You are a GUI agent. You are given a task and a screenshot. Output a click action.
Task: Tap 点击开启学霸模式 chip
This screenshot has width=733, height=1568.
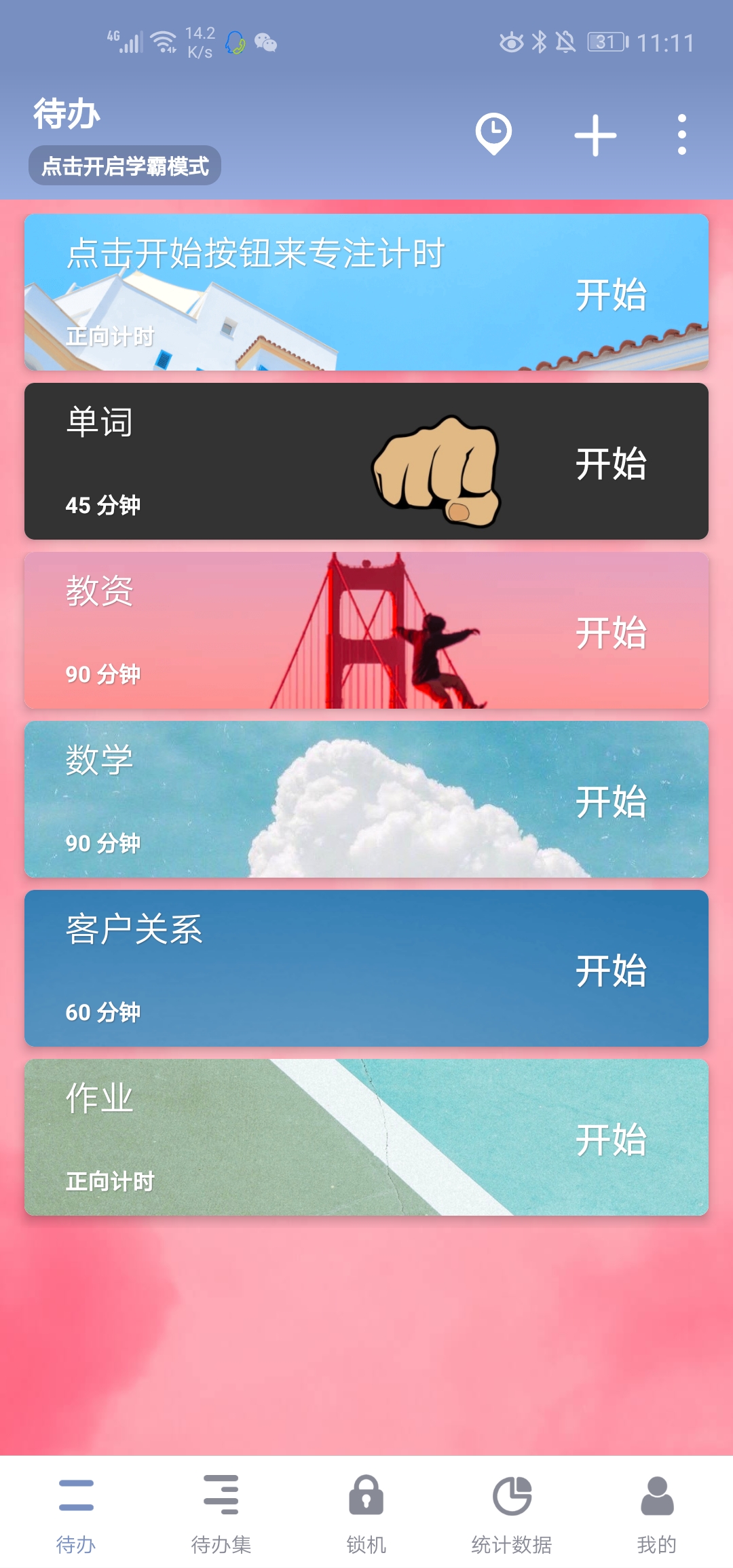125,166
